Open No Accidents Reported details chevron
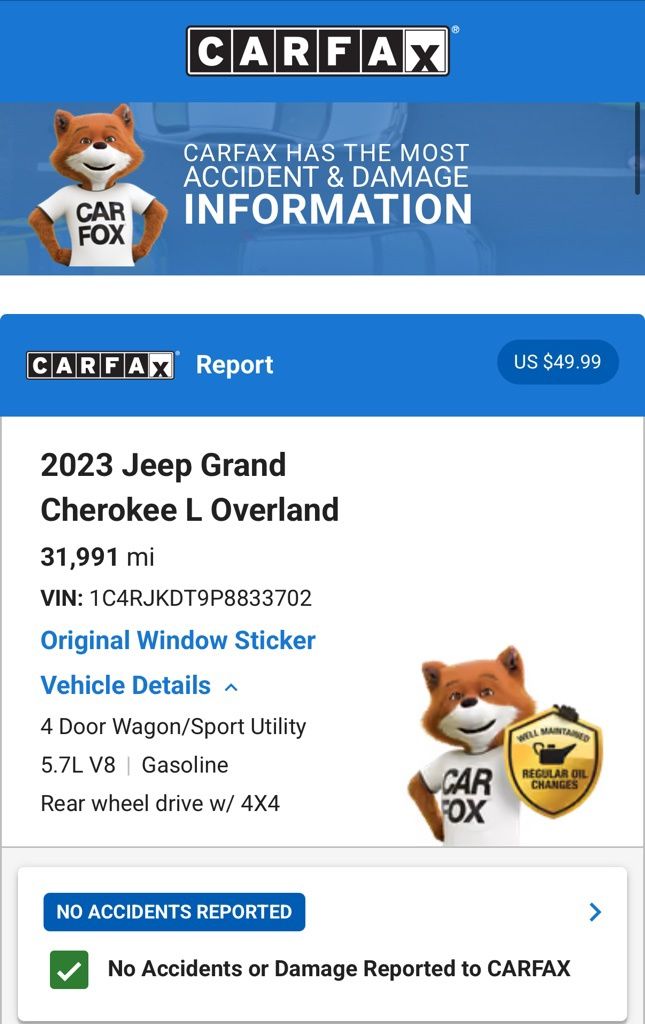Image resolution: width=645 pixels, height=1024 pixels. (595, 912)
